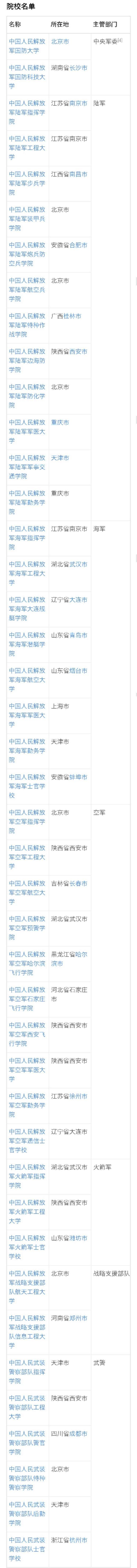Open the 中国人民解放军陆军装甲兵学院 link
The width and height of the screenshot is (137, 1568).
[x=27, y=219]
